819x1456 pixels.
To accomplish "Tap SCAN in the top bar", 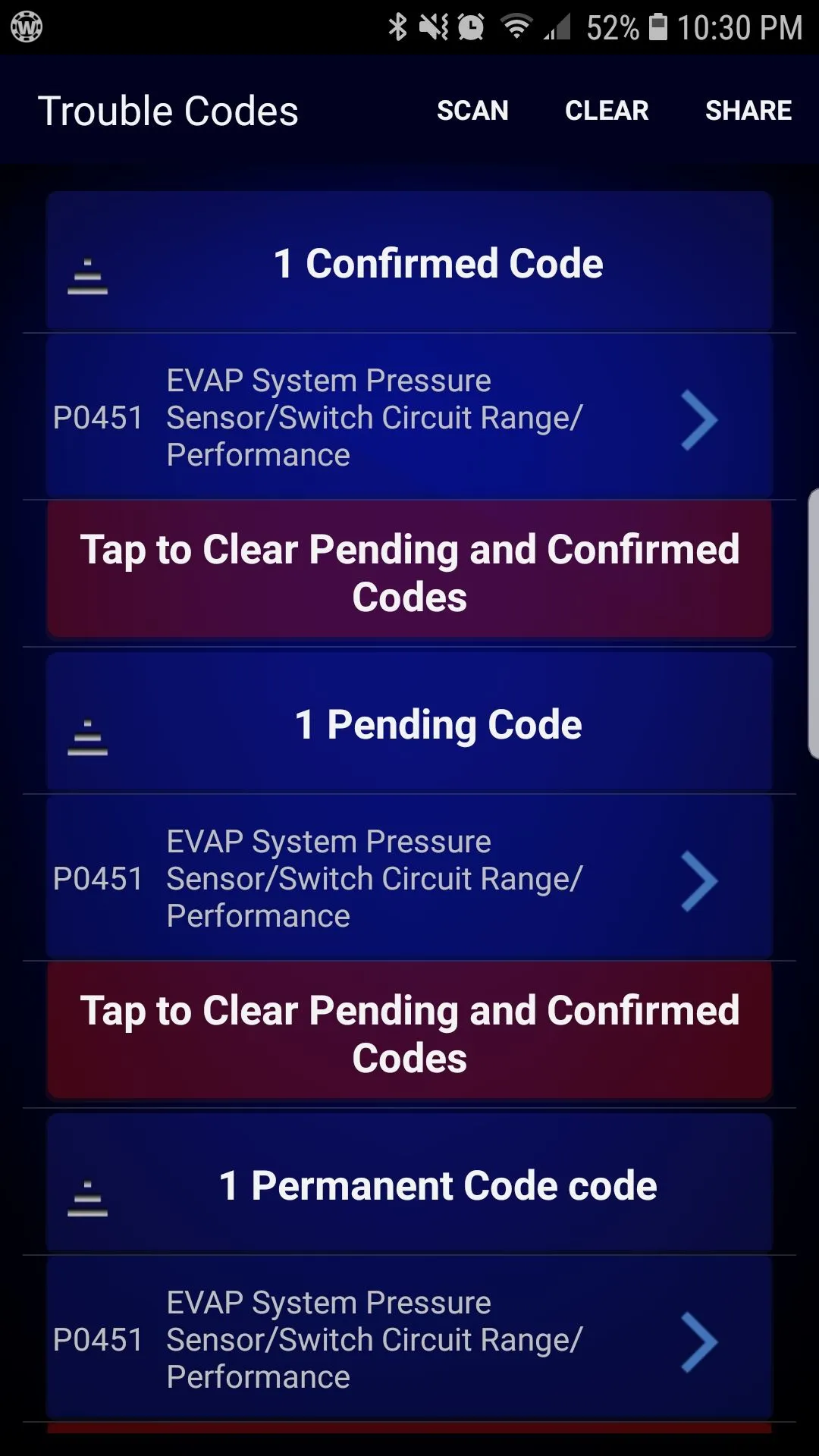I will 472,111.
